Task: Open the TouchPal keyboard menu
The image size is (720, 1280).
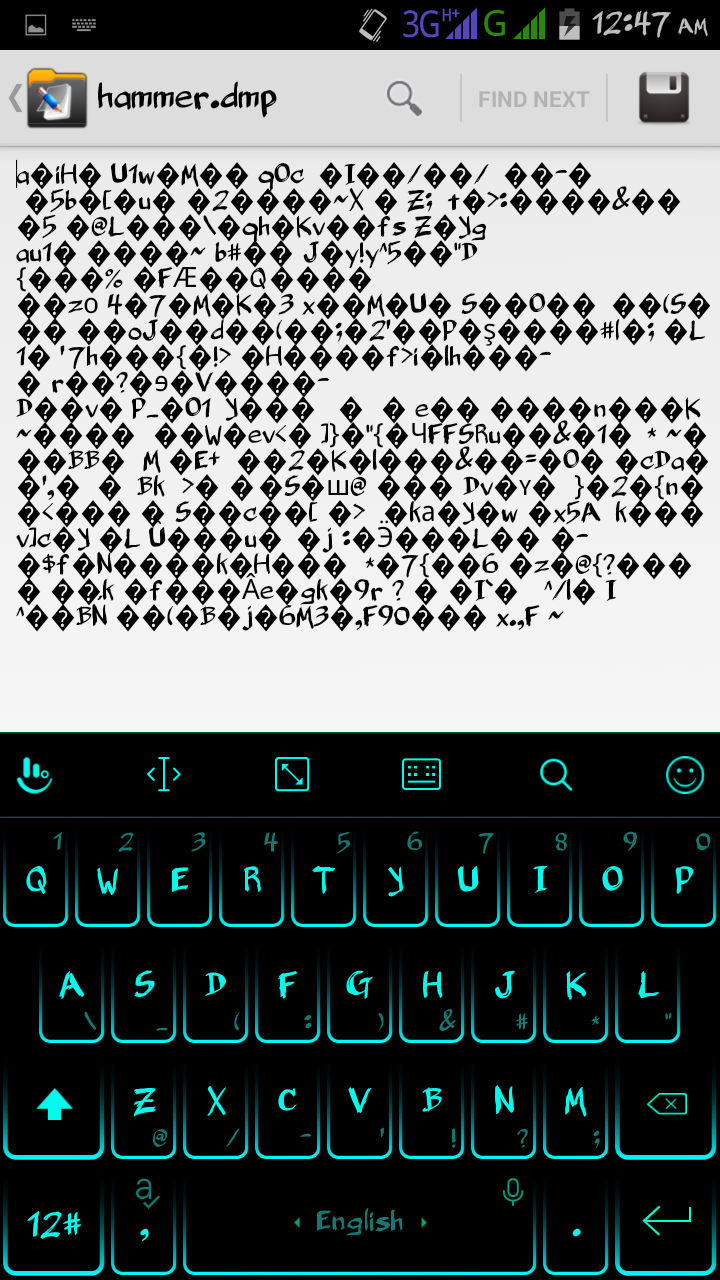Action: [34, 774]
